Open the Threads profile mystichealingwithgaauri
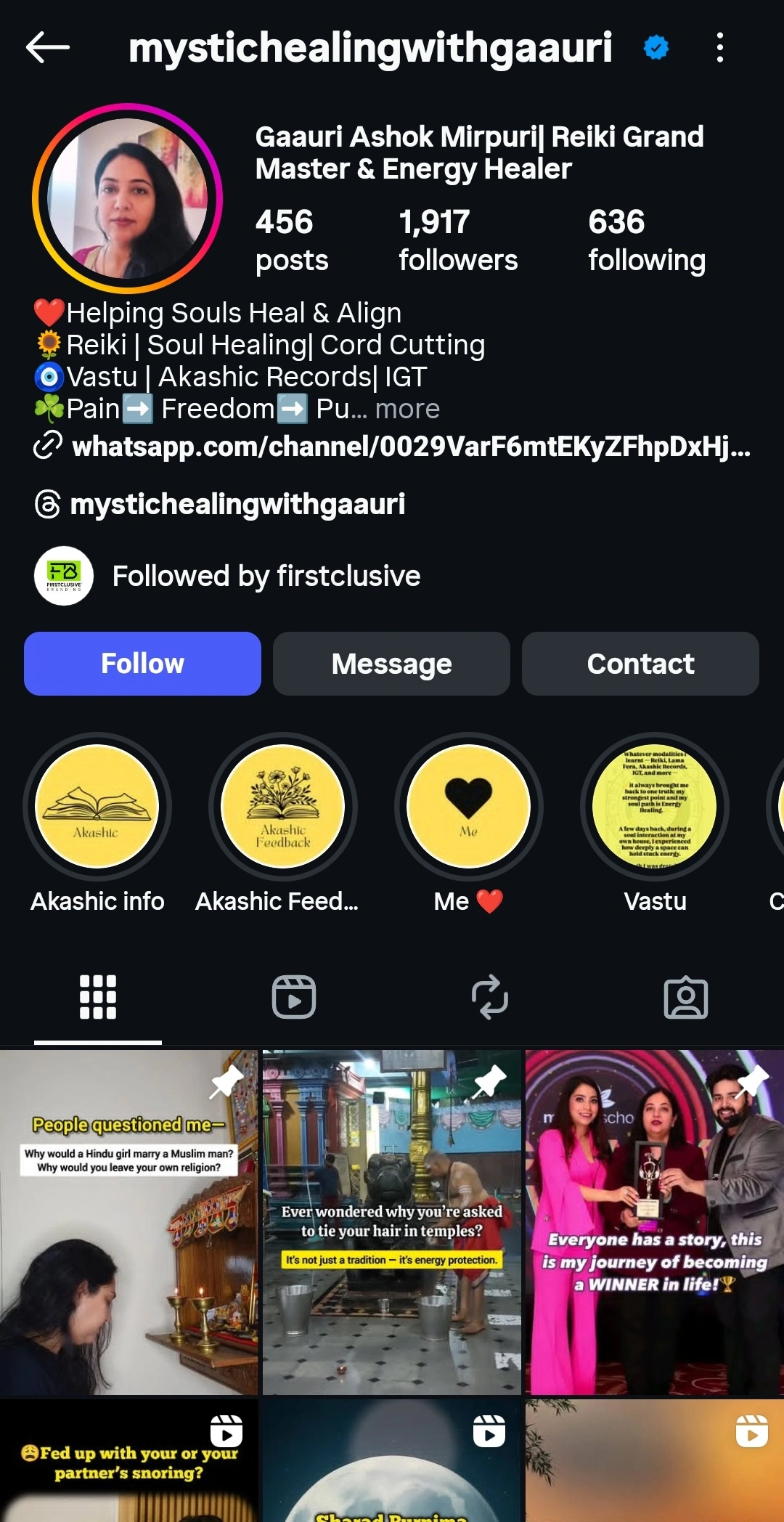This screenshot has height=1522, width=784. point(237,504)
